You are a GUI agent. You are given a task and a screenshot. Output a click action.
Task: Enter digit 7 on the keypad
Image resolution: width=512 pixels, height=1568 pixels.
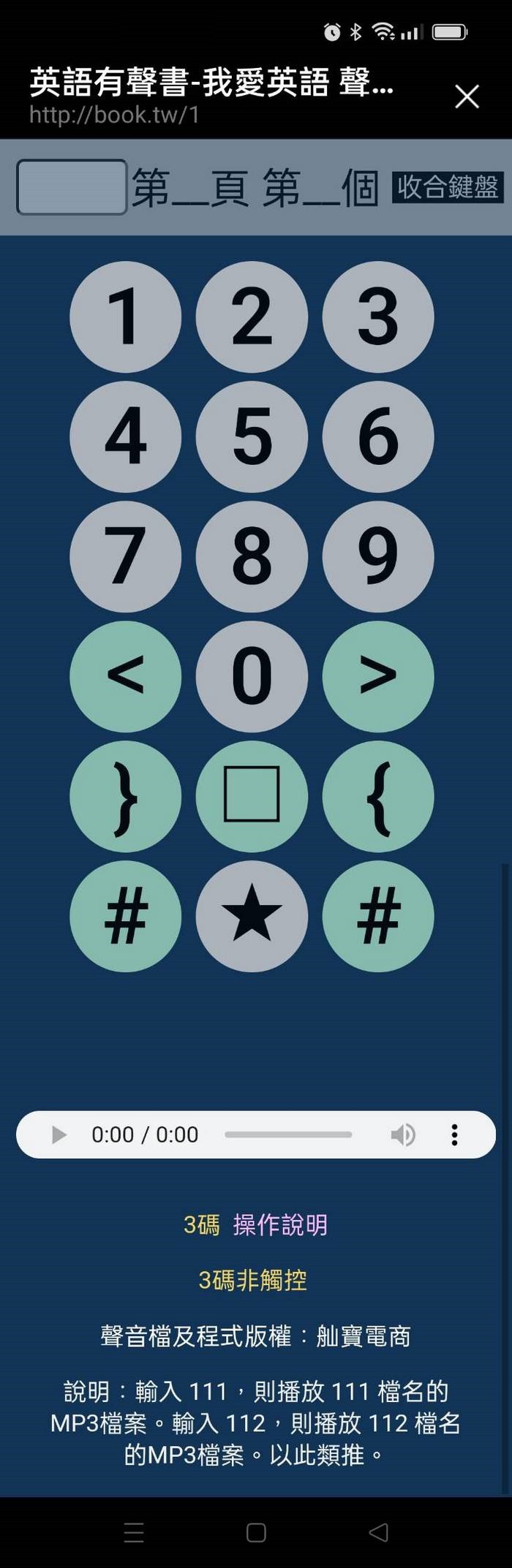[125, 556]
